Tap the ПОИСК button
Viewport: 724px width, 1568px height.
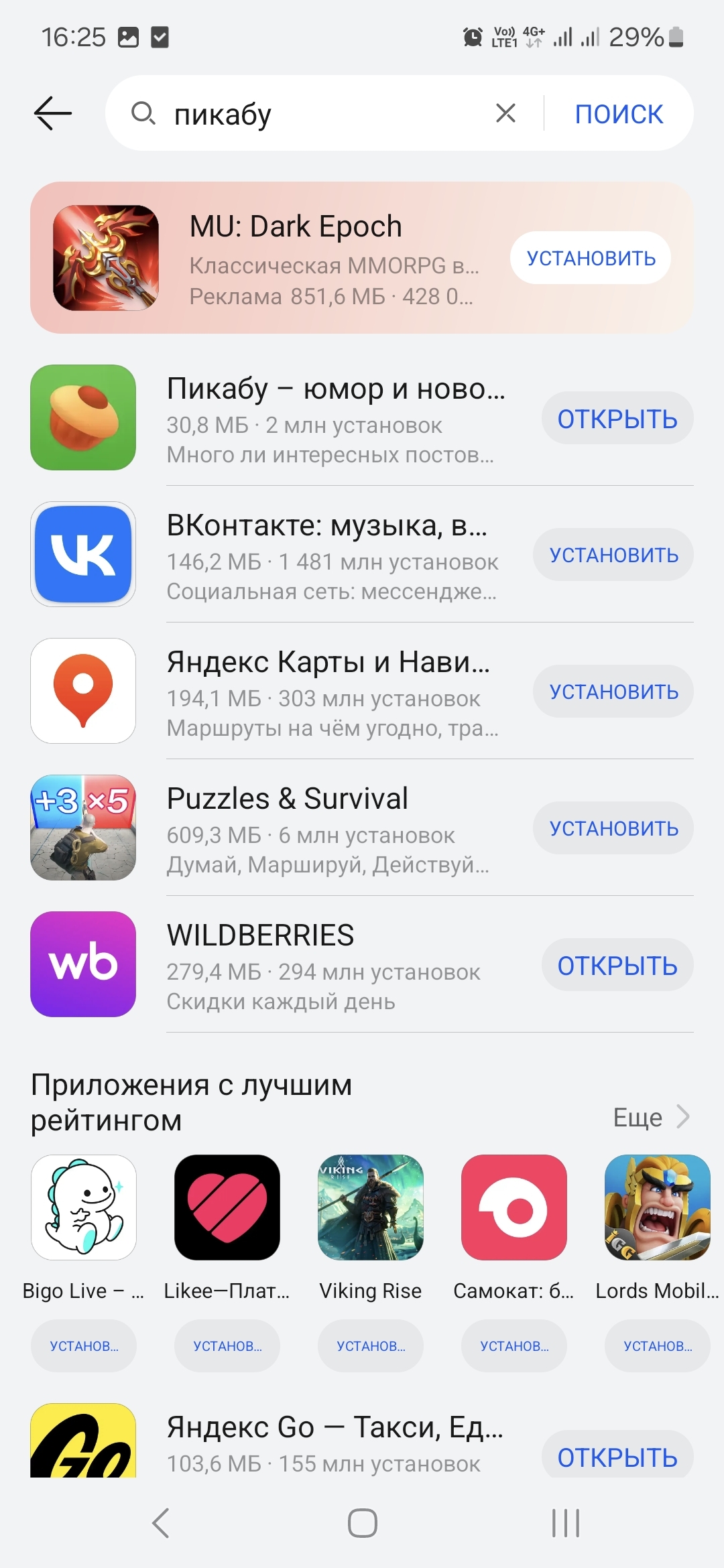pyautogui.click(x=619, y=114)
